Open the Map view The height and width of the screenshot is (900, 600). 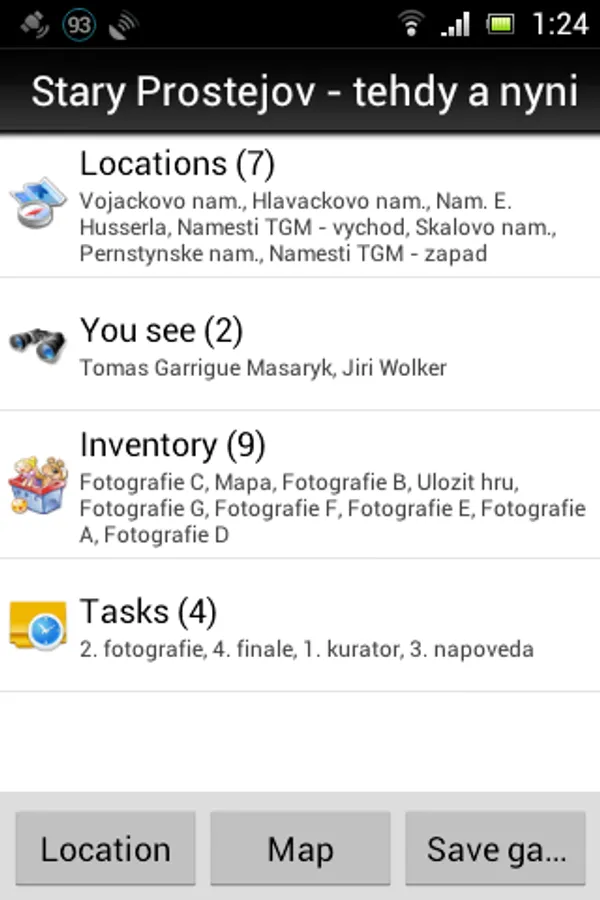(x=300, y=849)
